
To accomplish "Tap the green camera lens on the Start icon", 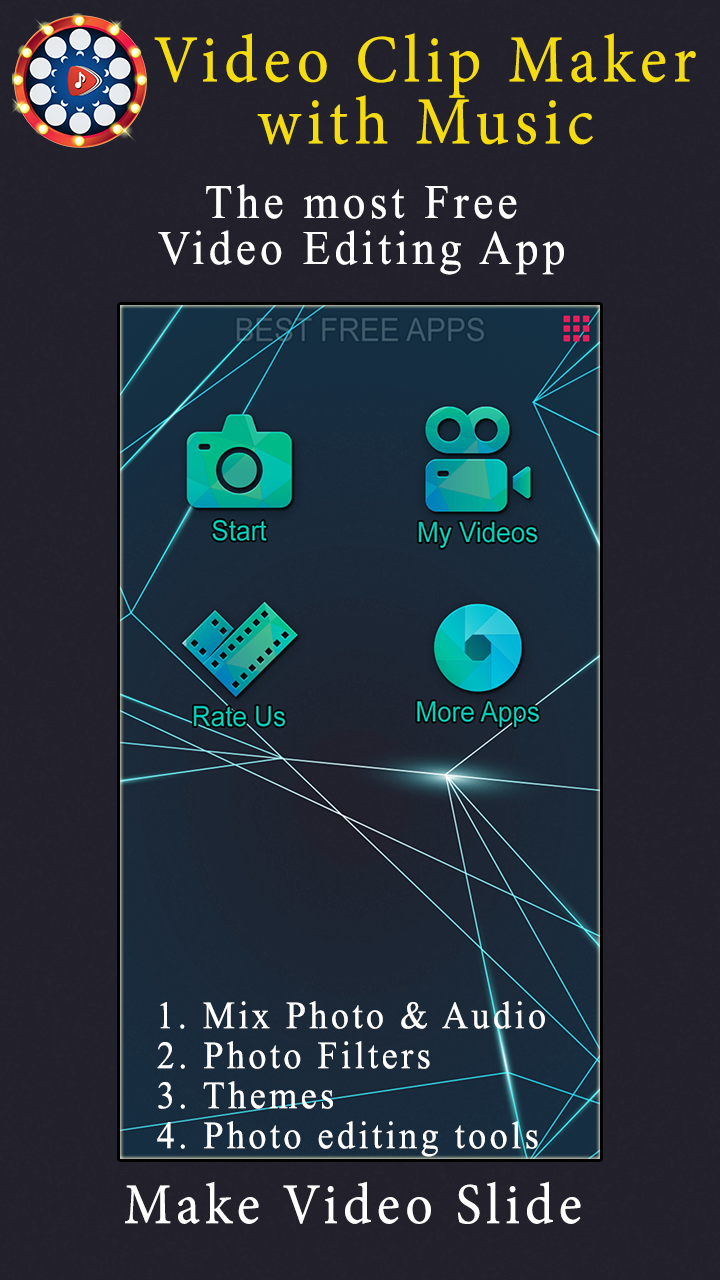I will pos(240,470).
